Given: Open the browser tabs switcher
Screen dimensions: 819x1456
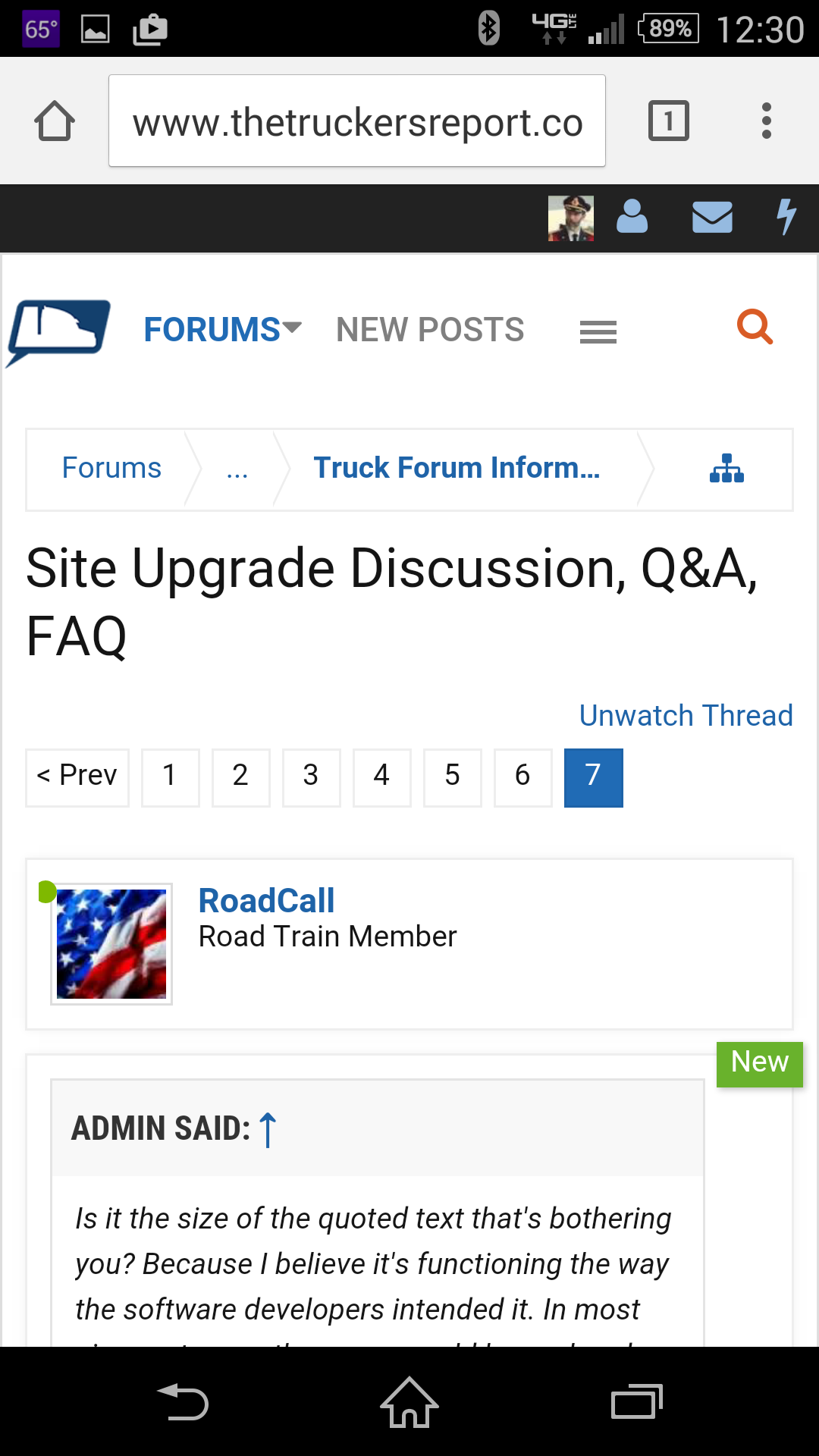Looking at the screenshot, I should (668, 121).
